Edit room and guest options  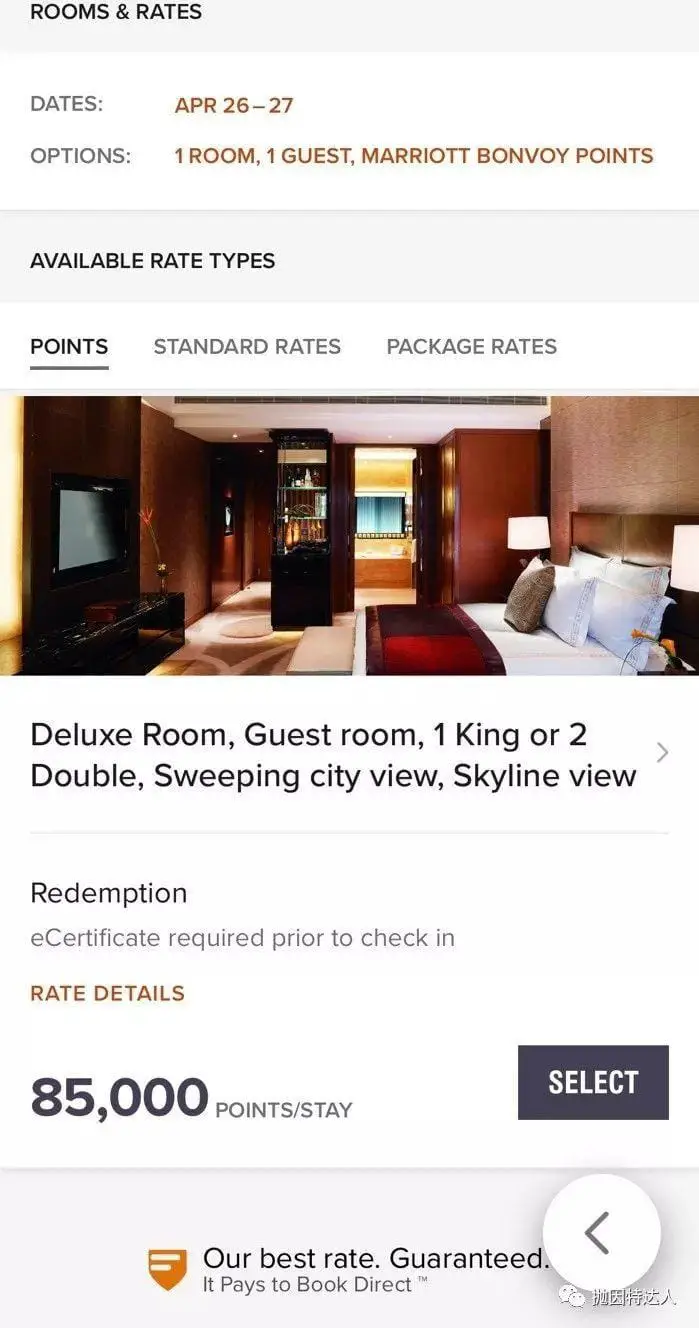tap(413, 156)
